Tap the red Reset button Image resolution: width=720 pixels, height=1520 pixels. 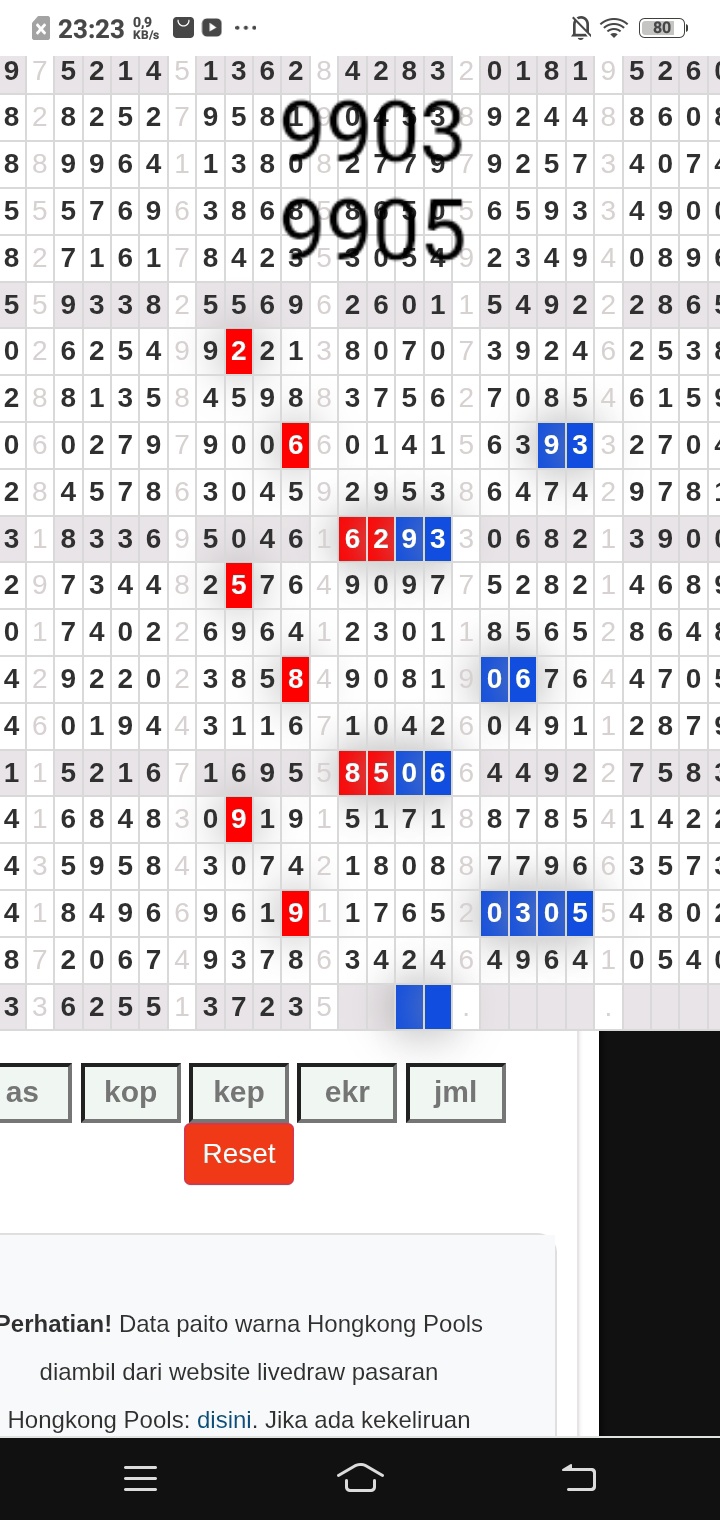click(239, 1154)
